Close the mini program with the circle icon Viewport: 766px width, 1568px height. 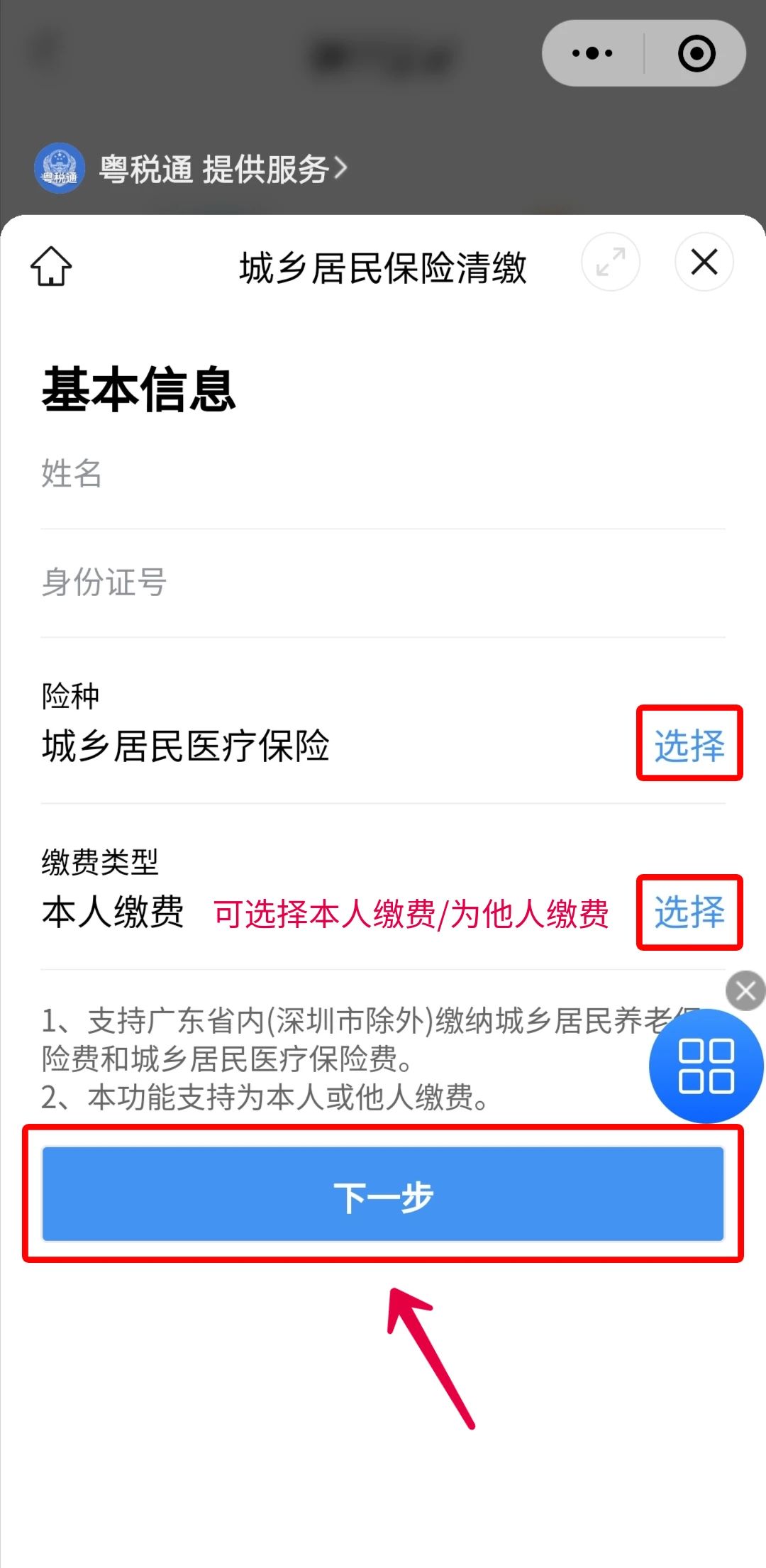(x=696, y=53)
